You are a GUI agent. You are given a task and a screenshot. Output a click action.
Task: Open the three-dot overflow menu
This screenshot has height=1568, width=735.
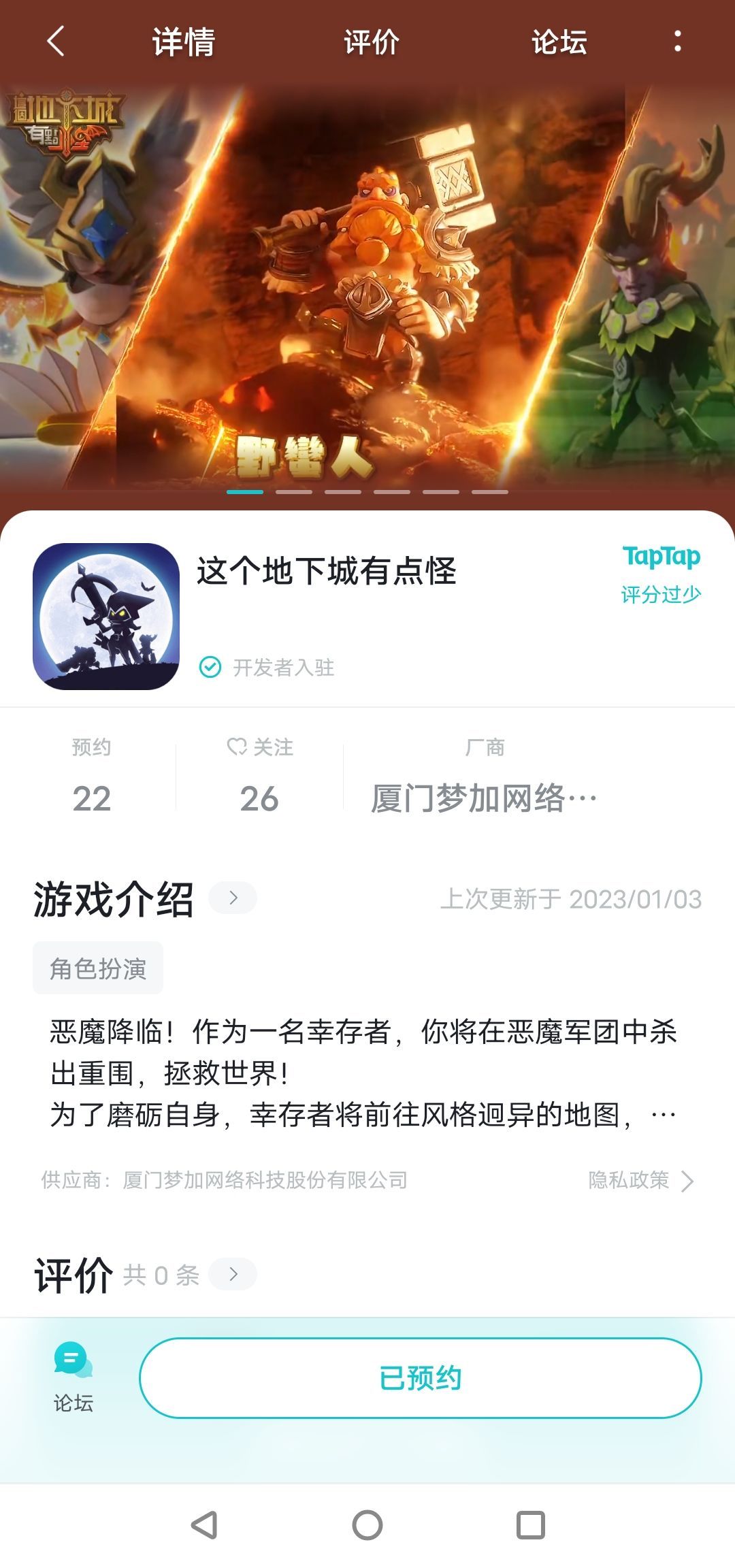[x=677, y=42]
